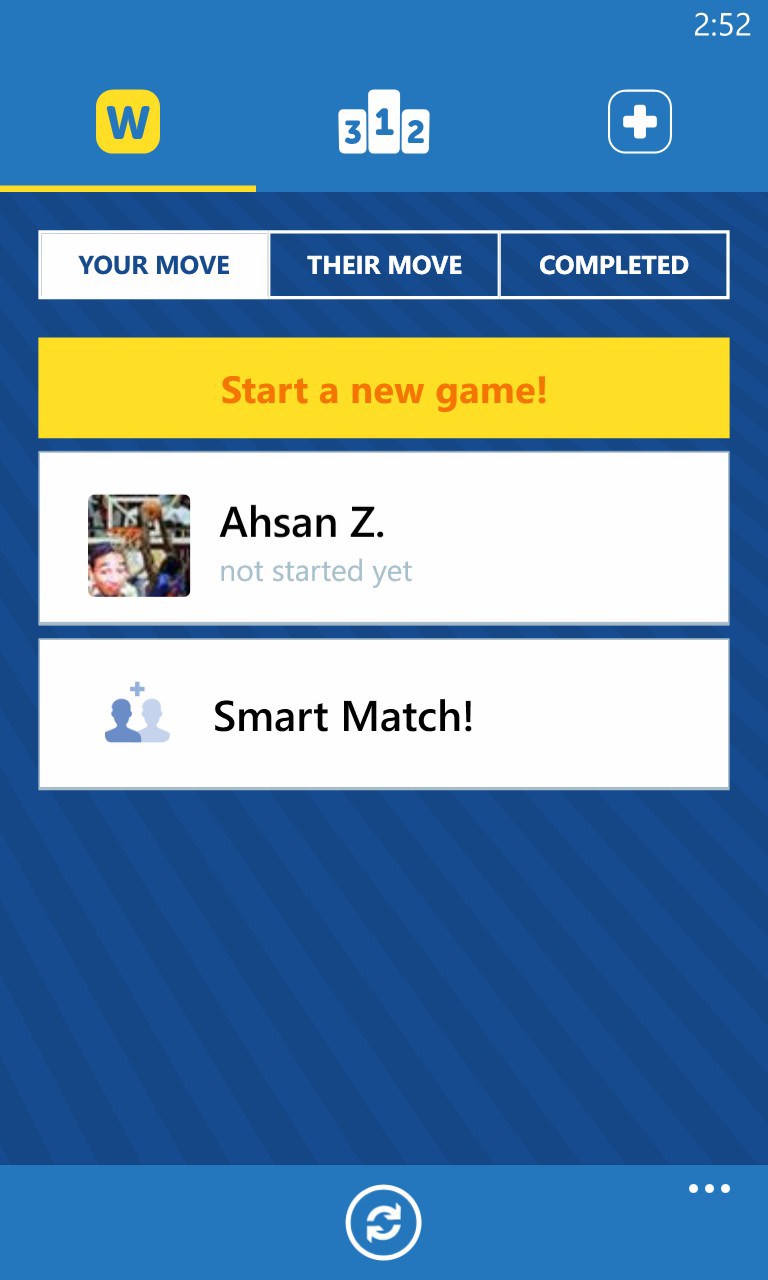Expand the app bar ellipsis menu
Viewport: 768px width, 1280px height.
tap(709, 1189)
